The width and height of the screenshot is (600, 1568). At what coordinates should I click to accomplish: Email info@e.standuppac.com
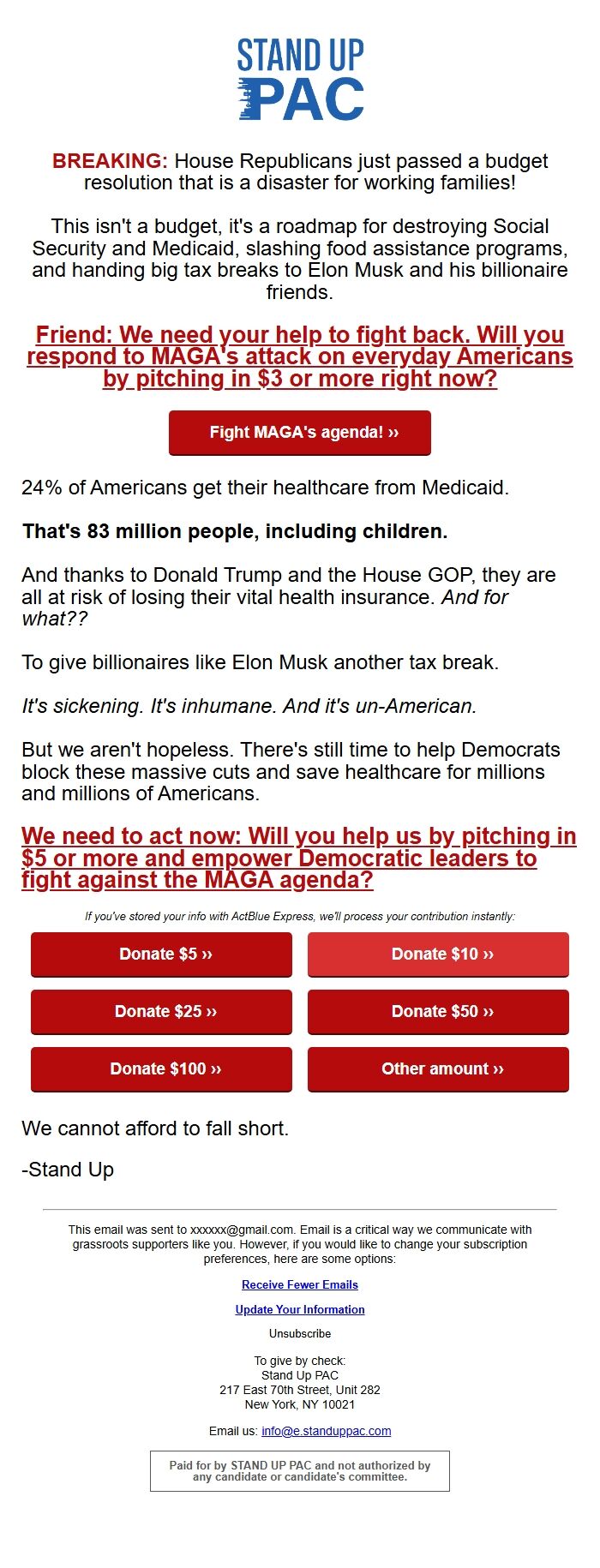click(326, 1431)
